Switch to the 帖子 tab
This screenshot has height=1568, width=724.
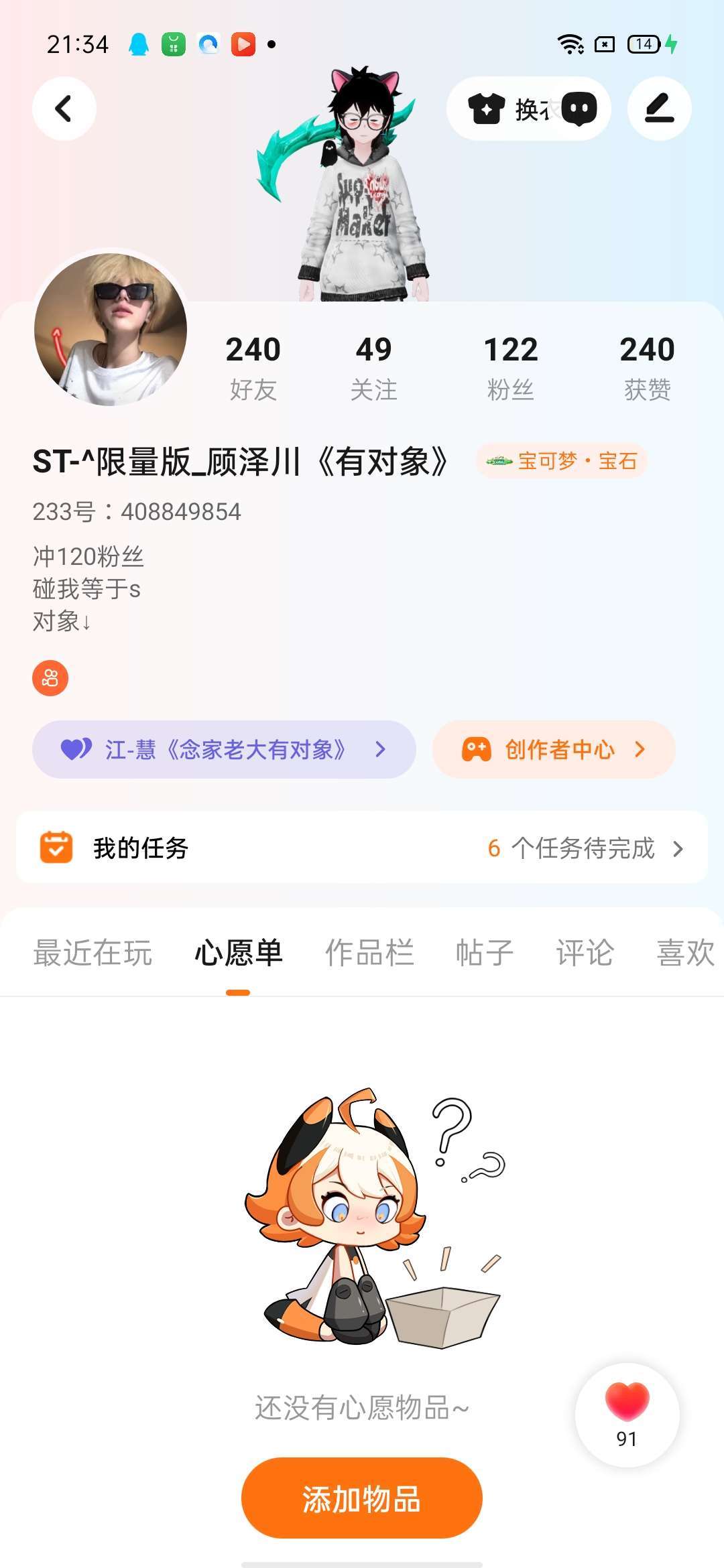484,952
